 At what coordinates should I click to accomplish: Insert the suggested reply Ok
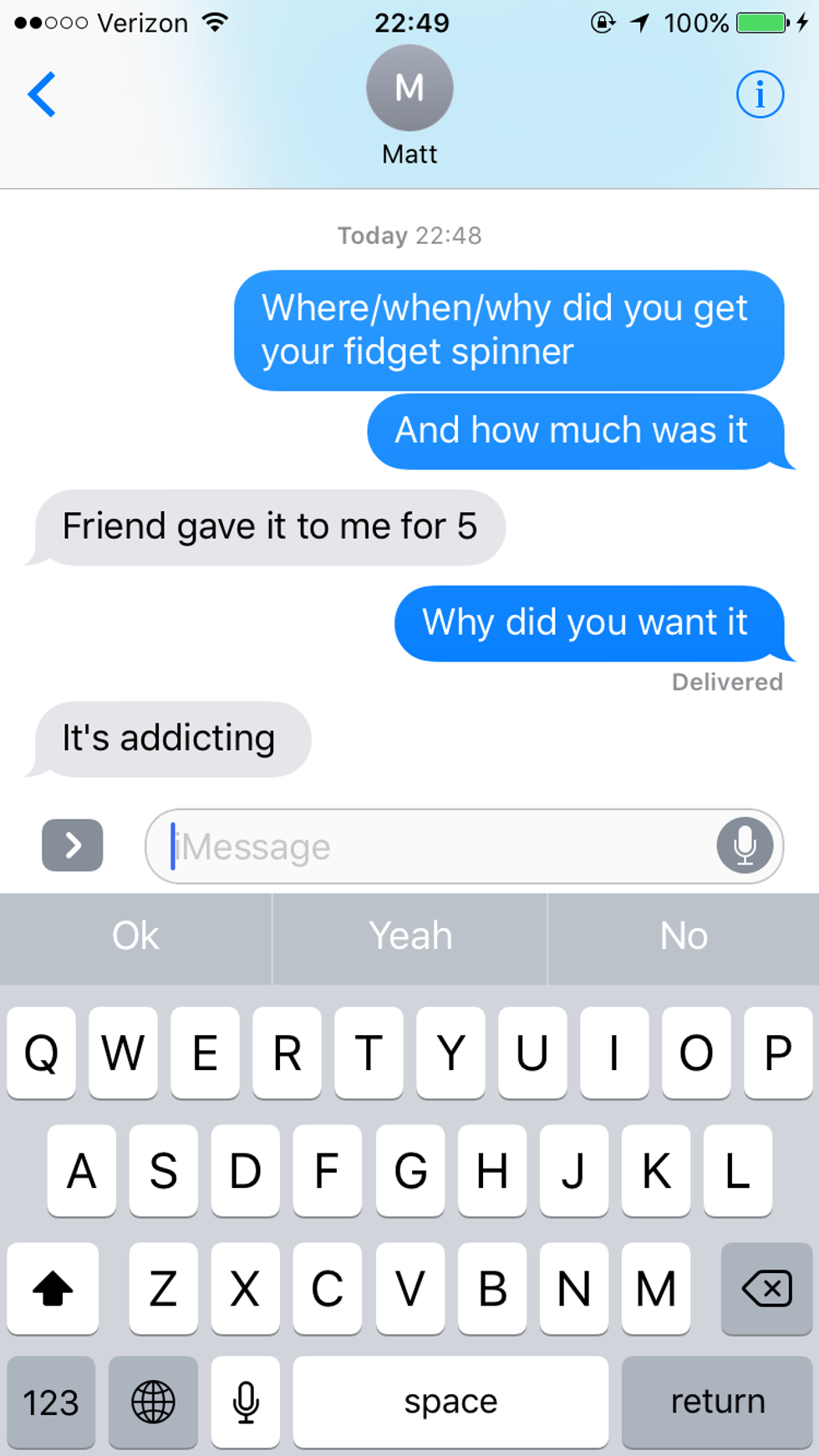click(x=135, y=936)
